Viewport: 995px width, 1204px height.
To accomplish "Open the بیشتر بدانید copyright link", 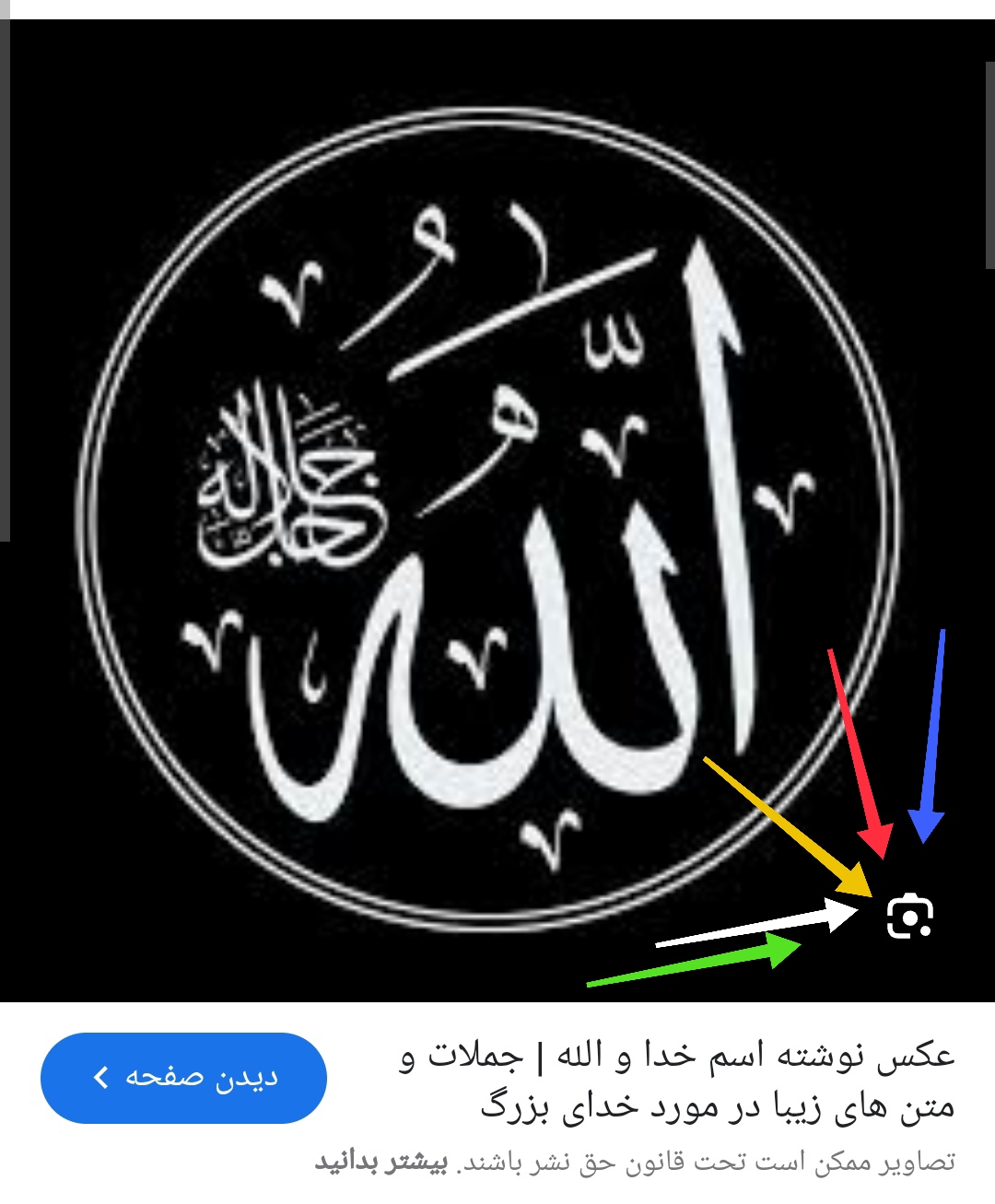I will pyautogui.click(x=380, y=1163).
